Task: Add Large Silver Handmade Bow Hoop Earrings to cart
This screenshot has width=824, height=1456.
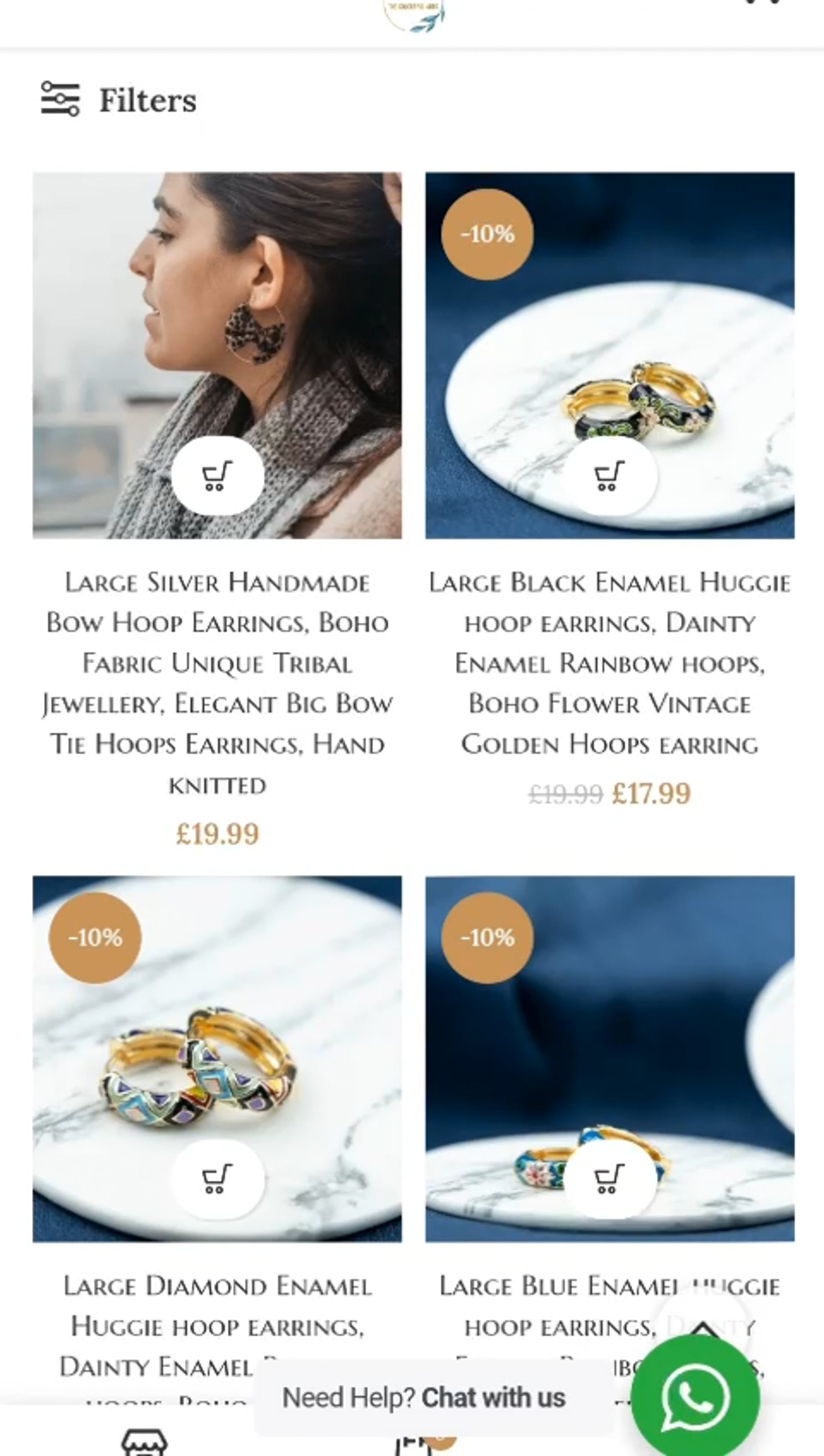Action: (217, 475)
